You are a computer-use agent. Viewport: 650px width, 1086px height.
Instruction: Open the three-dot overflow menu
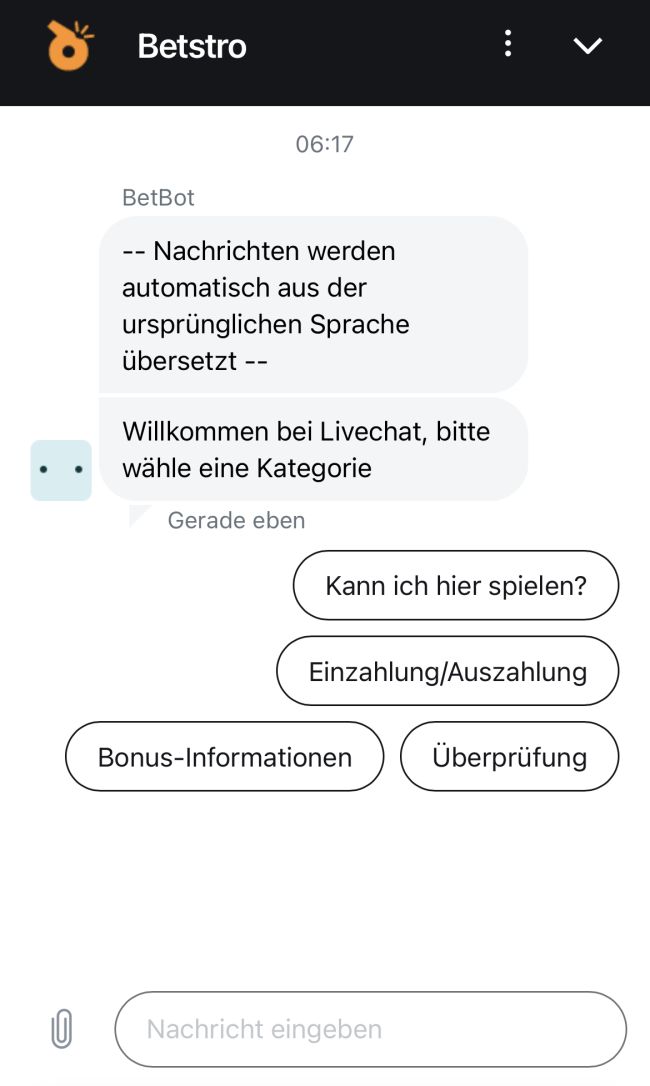pos(508,45)
